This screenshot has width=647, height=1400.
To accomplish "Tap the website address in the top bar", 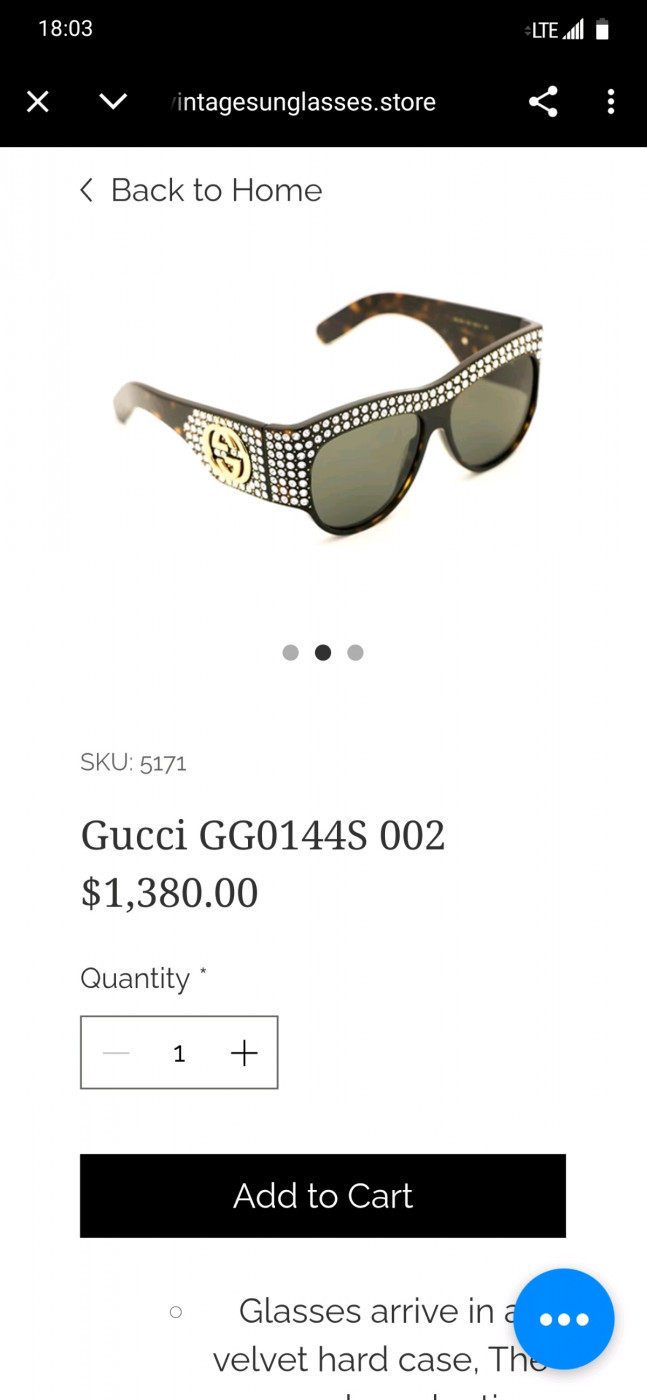I will [x=304, y=102].
